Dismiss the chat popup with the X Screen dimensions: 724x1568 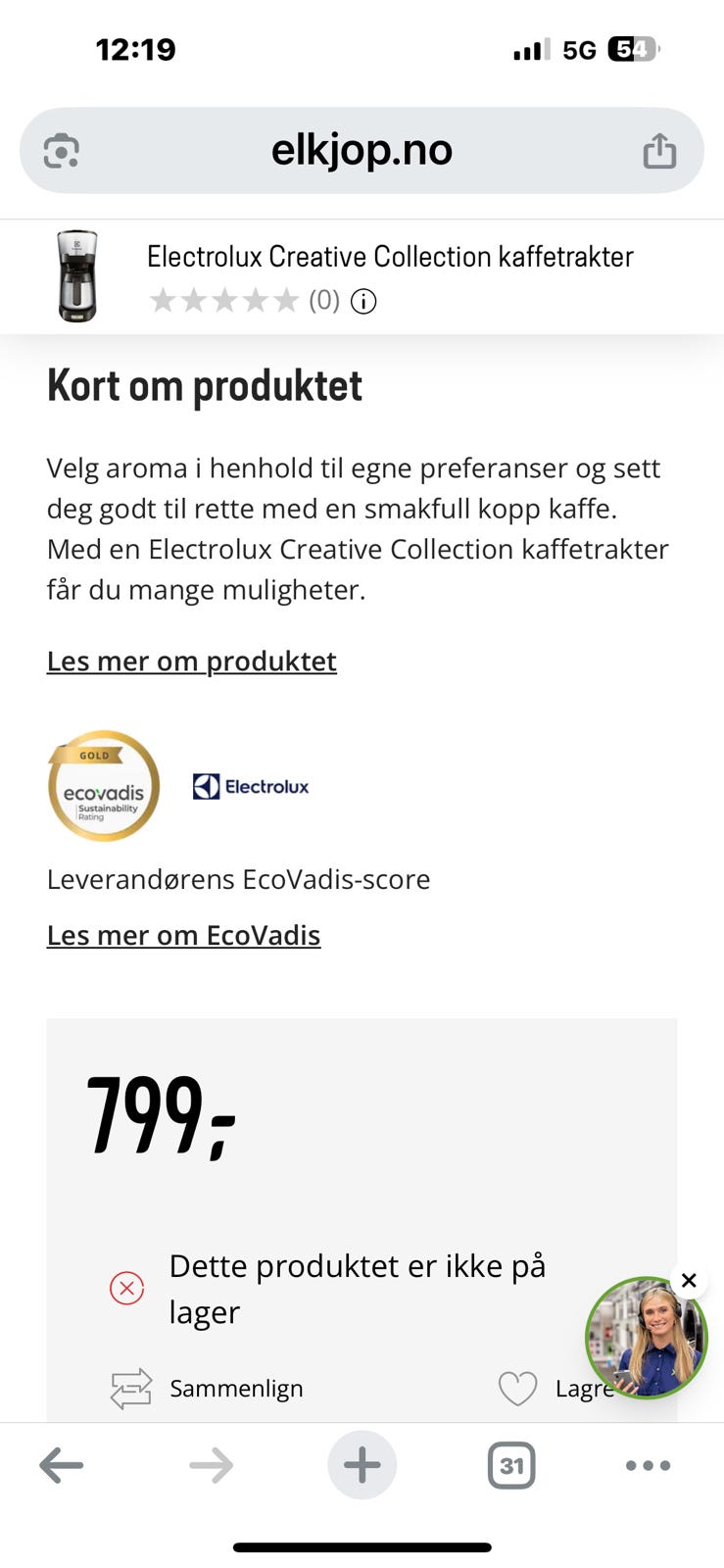pos(688,1280)
